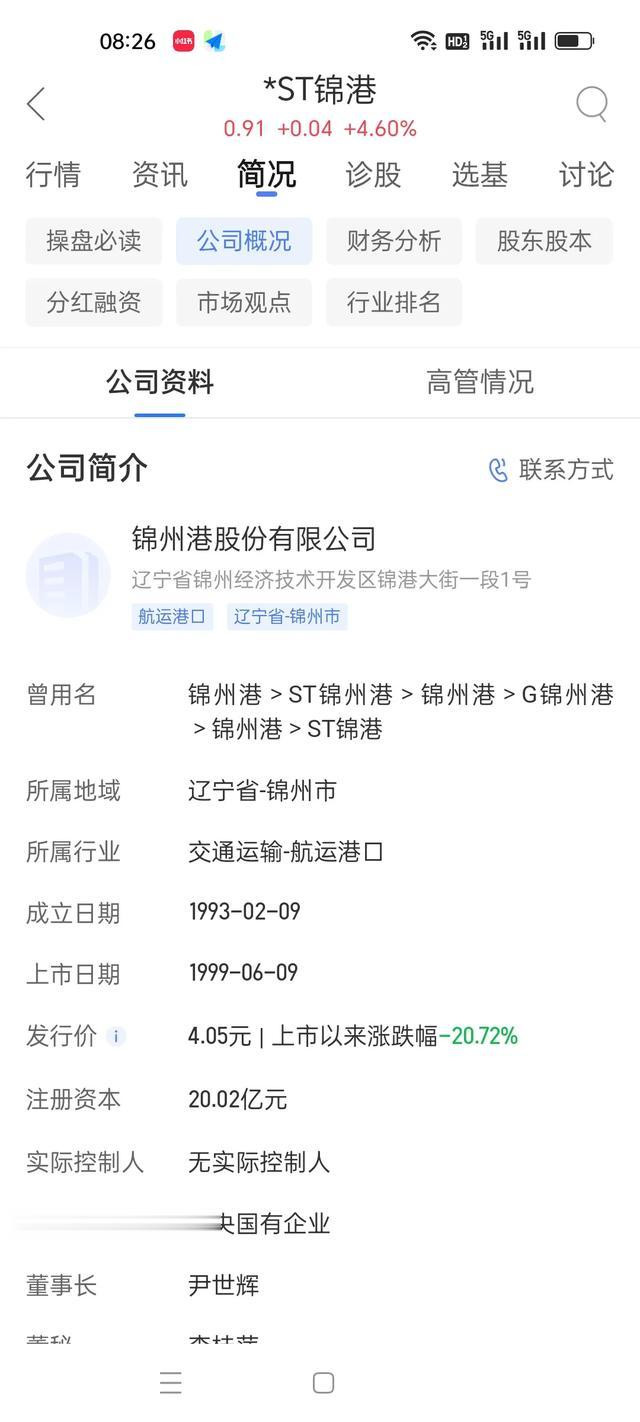This screenshot has width=640, height=1422.
Task: Switch to the 资讯 tab
Action: click(x=160, y=174)
